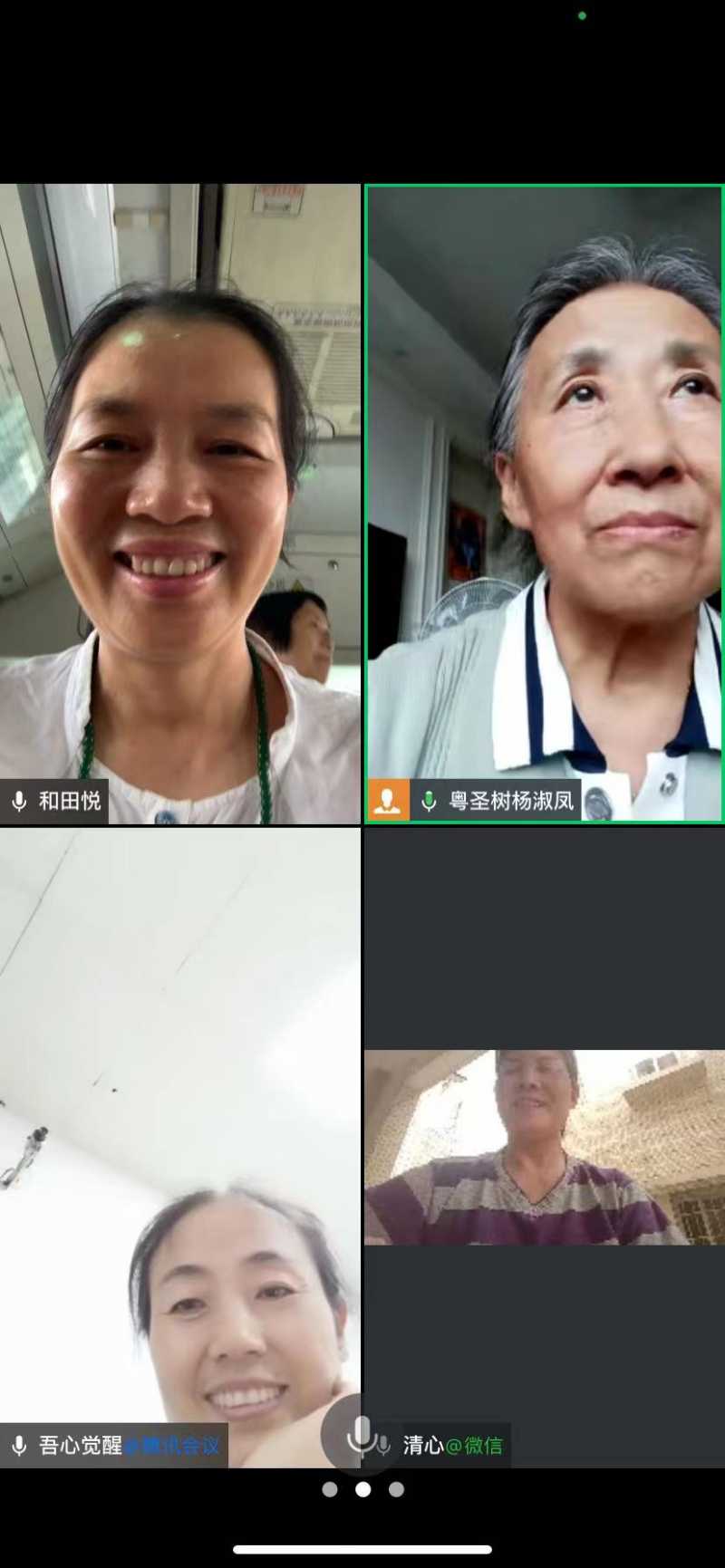
Task: Tap the floating microphone button
Action: pos(361,1435)
